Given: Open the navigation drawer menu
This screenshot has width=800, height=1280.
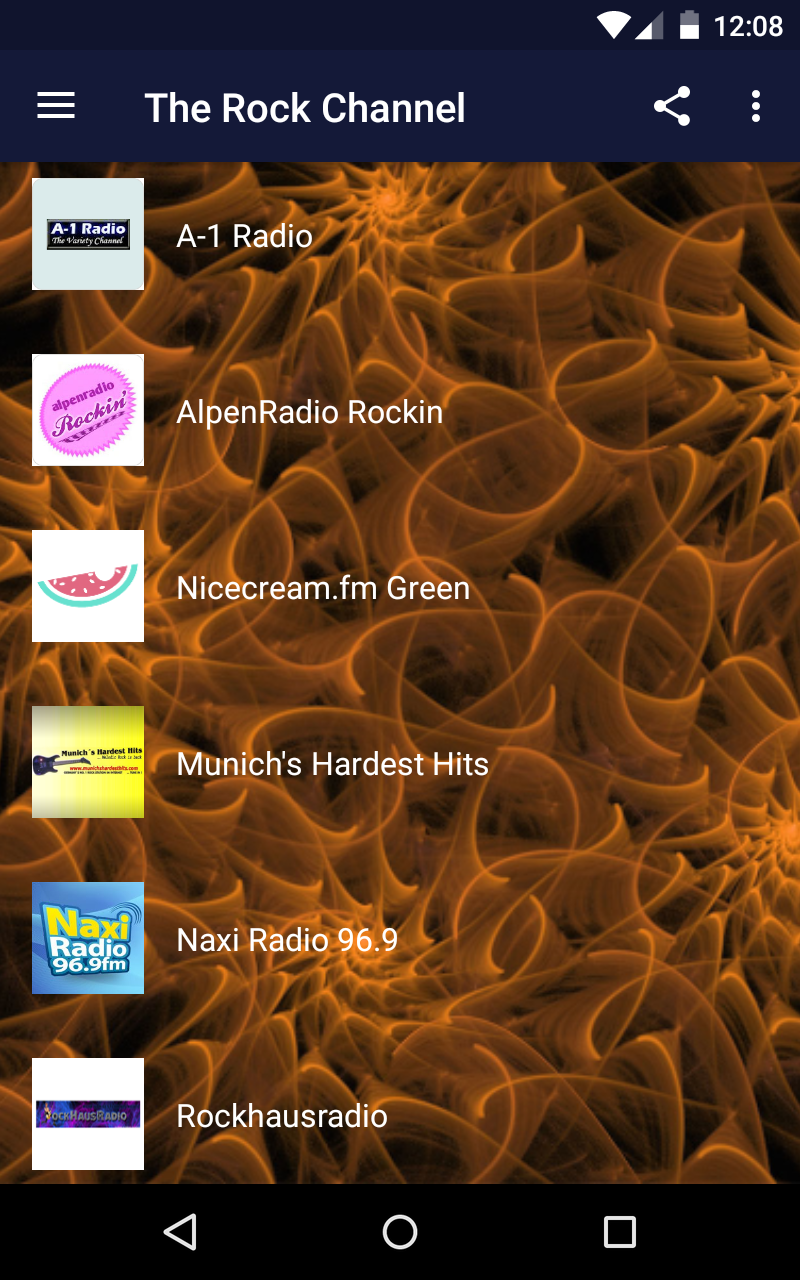Looking at the screenshot, I should [x=56, y=106].
